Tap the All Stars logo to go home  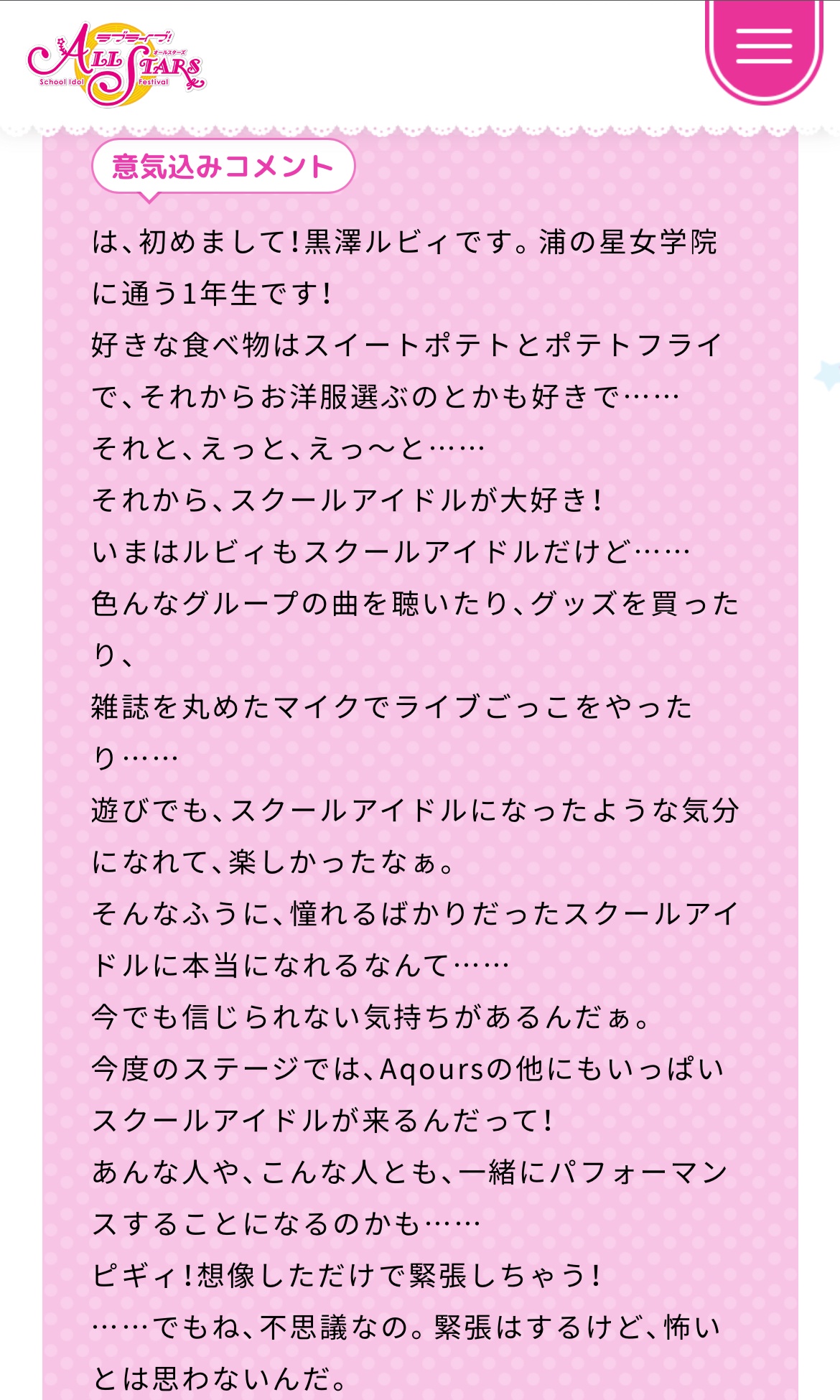point(116,65)
